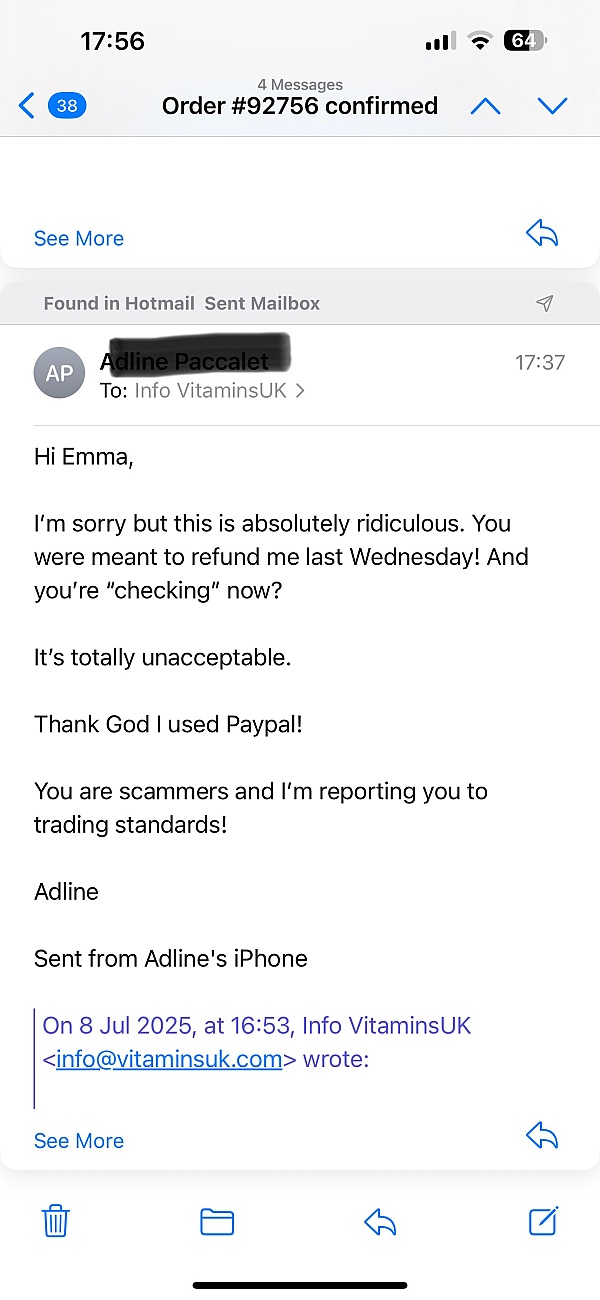Open the AP sender avatar
The height and width of the screenshot is (1300, 600).
(x=59, y=373)
